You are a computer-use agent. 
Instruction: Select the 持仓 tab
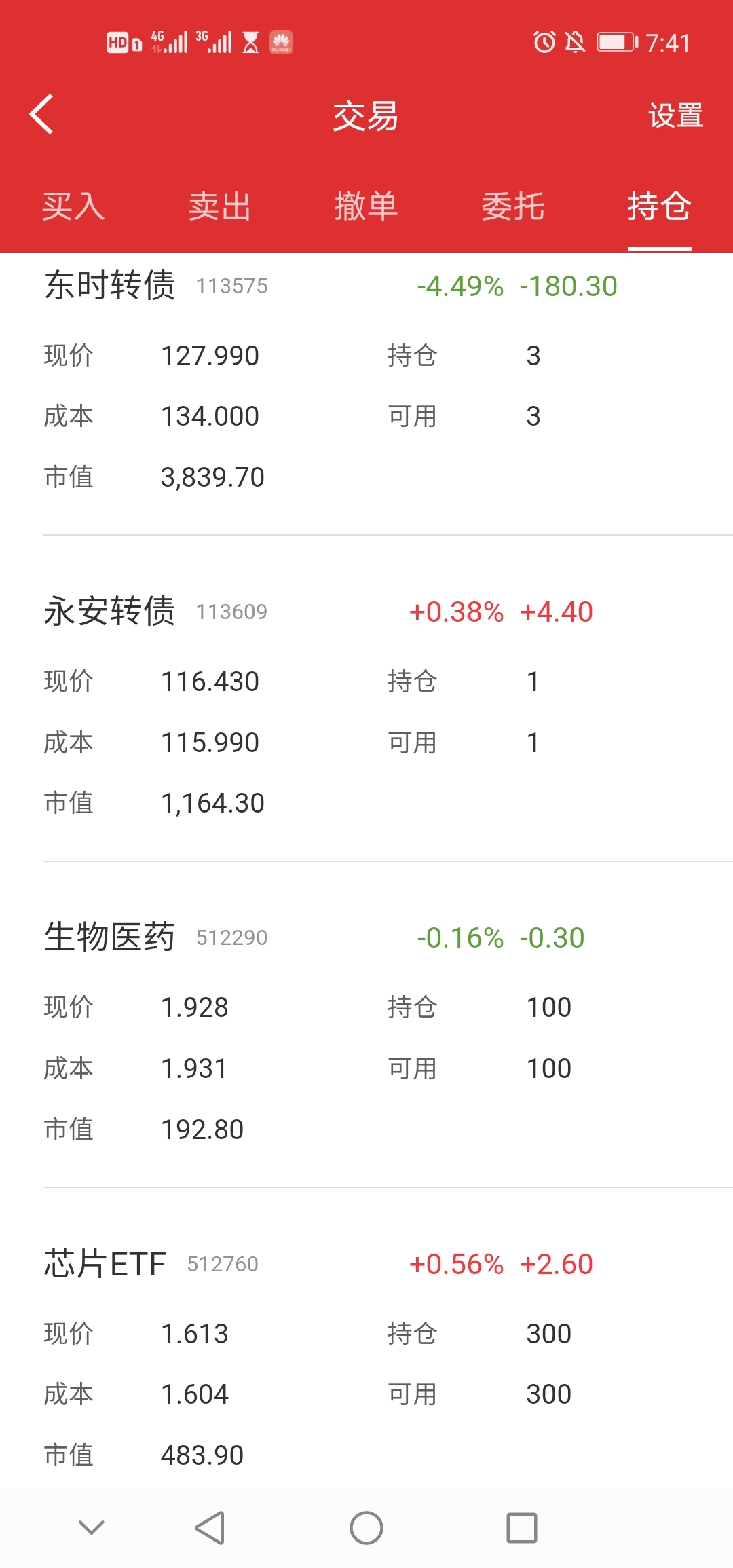[x=659, y=206]
